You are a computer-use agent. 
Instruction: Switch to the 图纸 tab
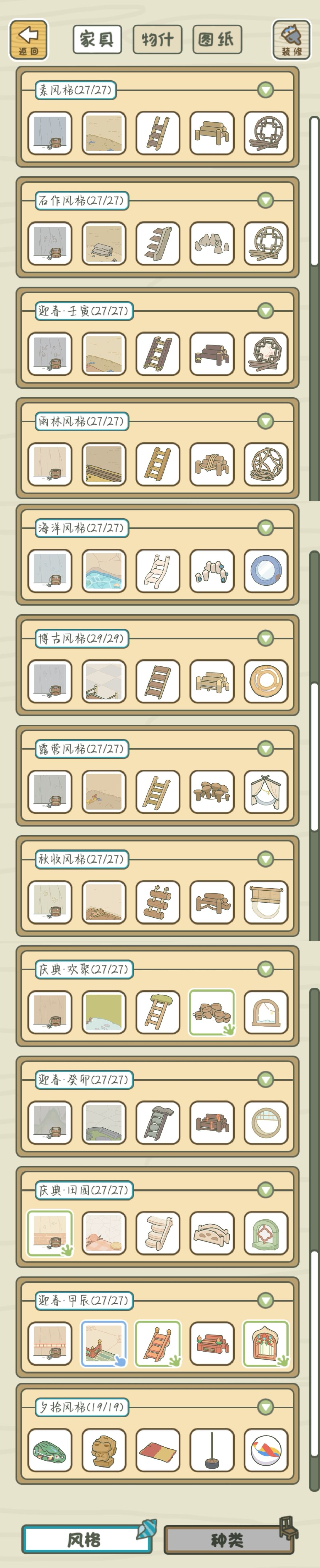[x=217, y=40]
